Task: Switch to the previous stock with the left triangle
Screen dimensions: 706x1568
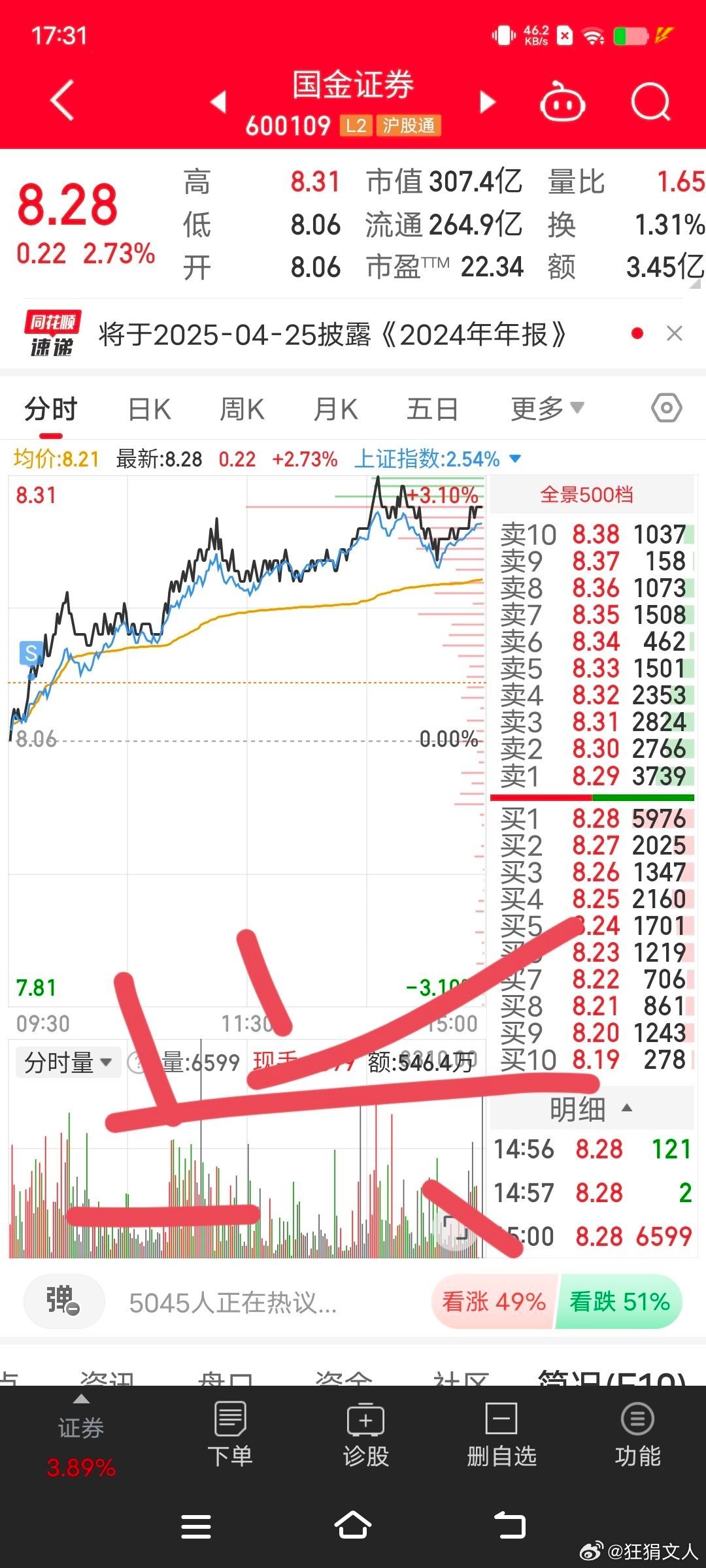Action: (218, 102)
